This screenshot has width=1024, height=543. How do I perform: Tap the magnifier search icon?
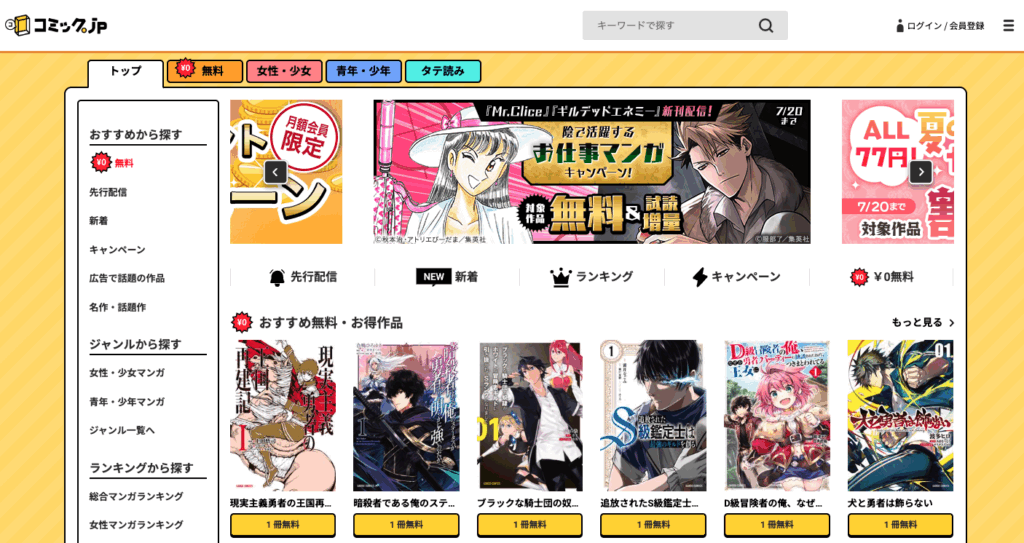coord(766,25)
